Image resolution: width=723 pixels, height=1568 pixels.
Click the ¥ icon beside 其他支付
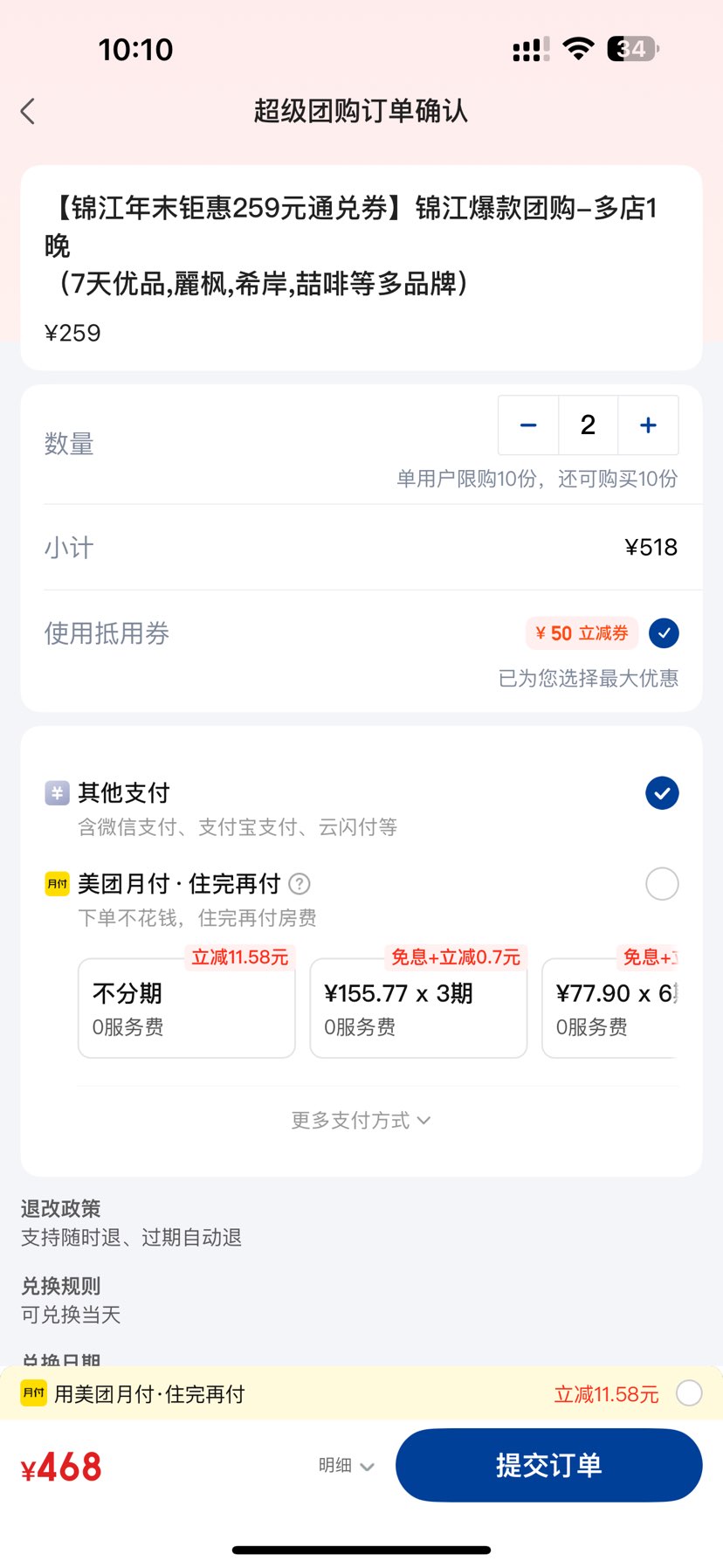point(56,792)
